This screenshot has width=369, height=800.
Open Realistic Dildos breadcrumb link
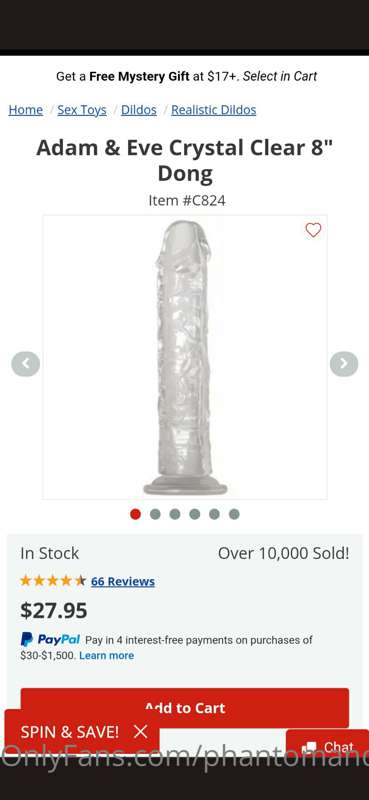213,110
